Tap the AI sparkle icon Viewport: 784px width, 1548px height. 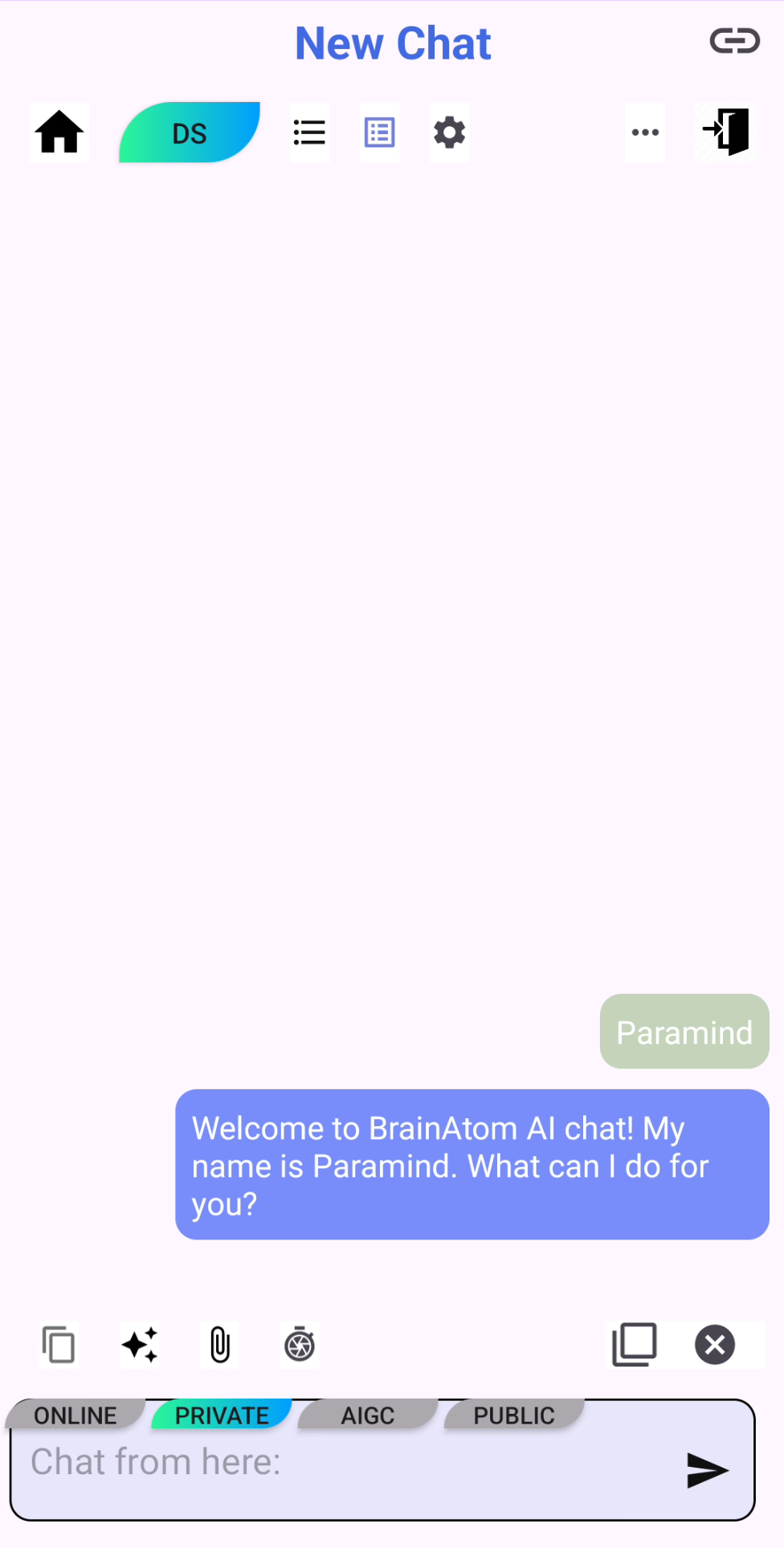(x=139, y=1345)
